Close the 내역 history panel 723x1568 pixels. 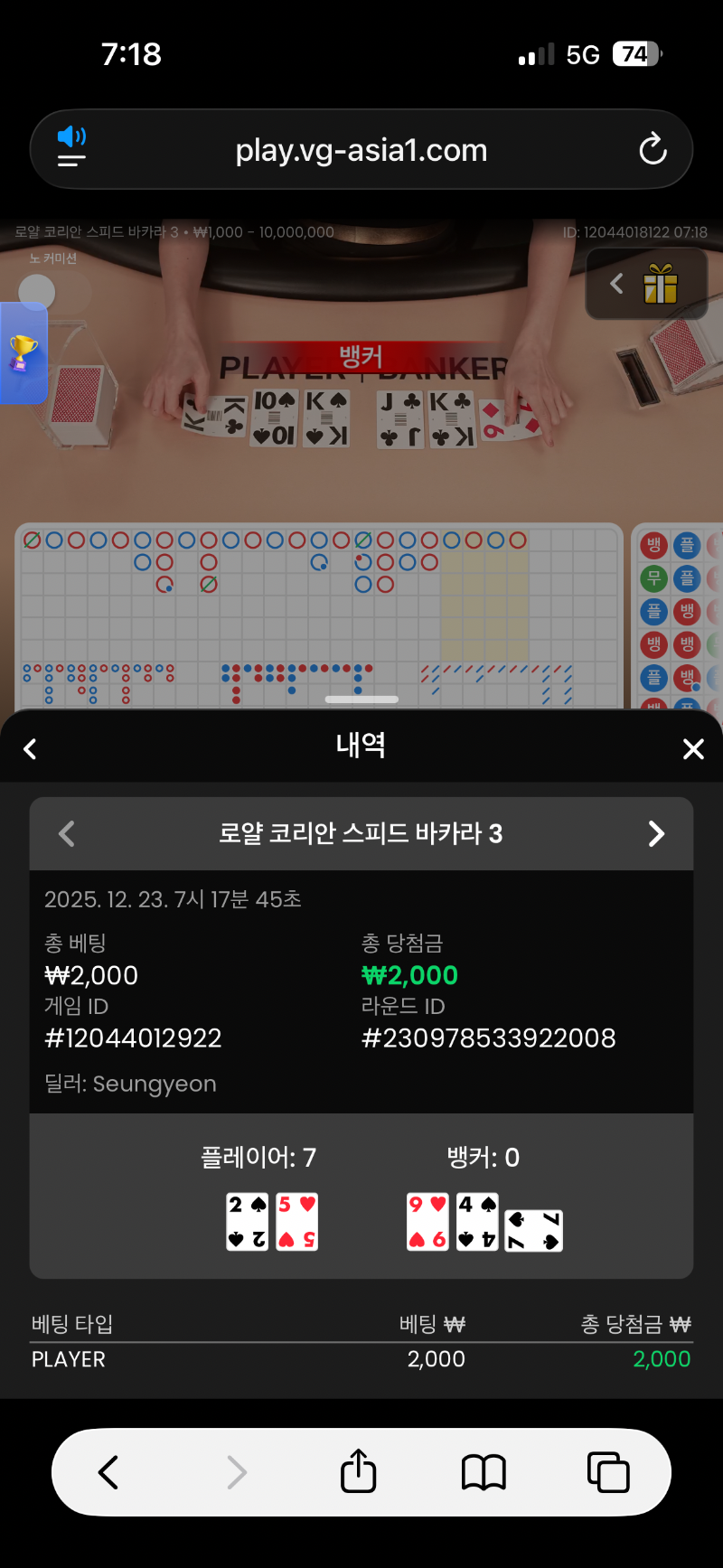pyautogui.click(x=693, y=748)
